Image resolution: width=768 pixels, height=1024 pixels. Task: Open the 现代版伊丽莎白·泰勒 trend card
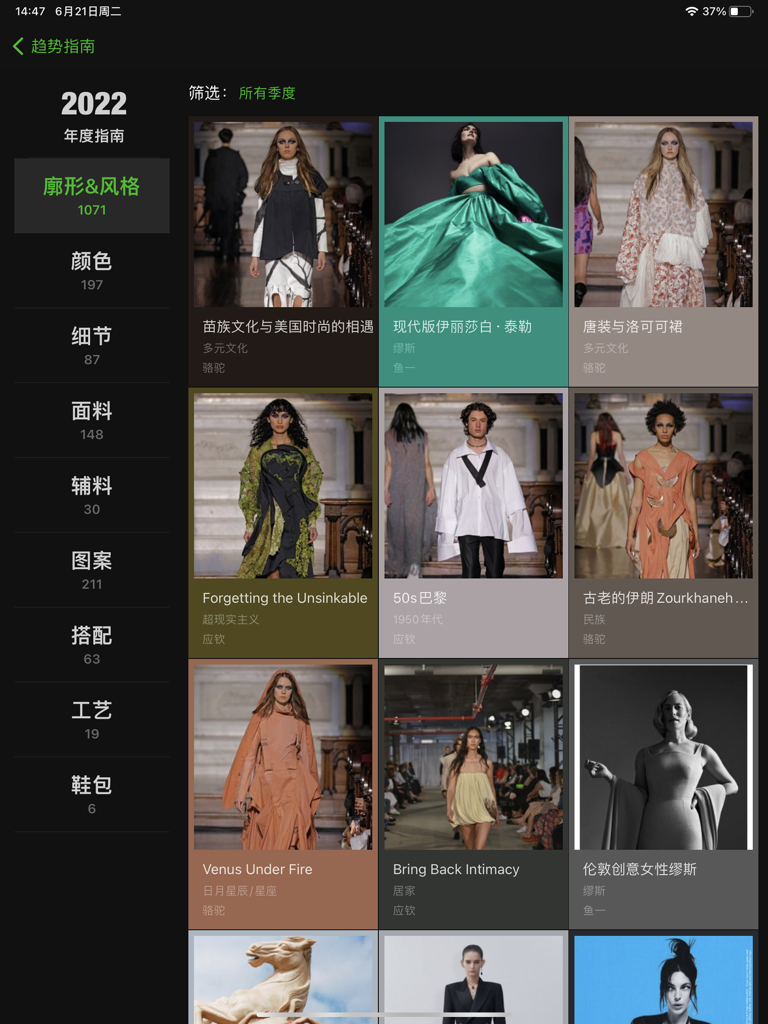click(472, 250)
